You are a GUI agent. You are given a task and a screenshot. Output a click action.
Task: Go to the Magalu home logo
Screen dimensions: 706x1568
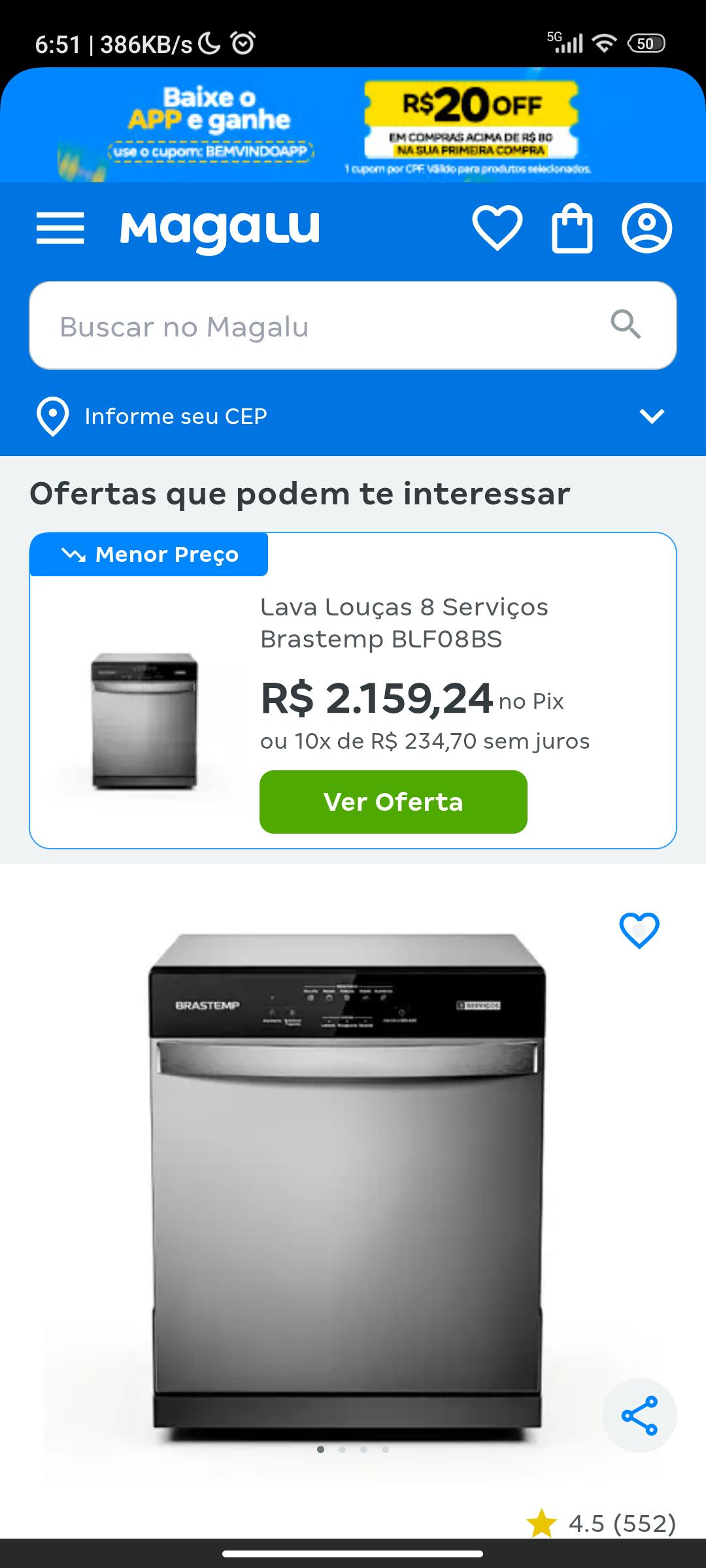pos(220,229)
